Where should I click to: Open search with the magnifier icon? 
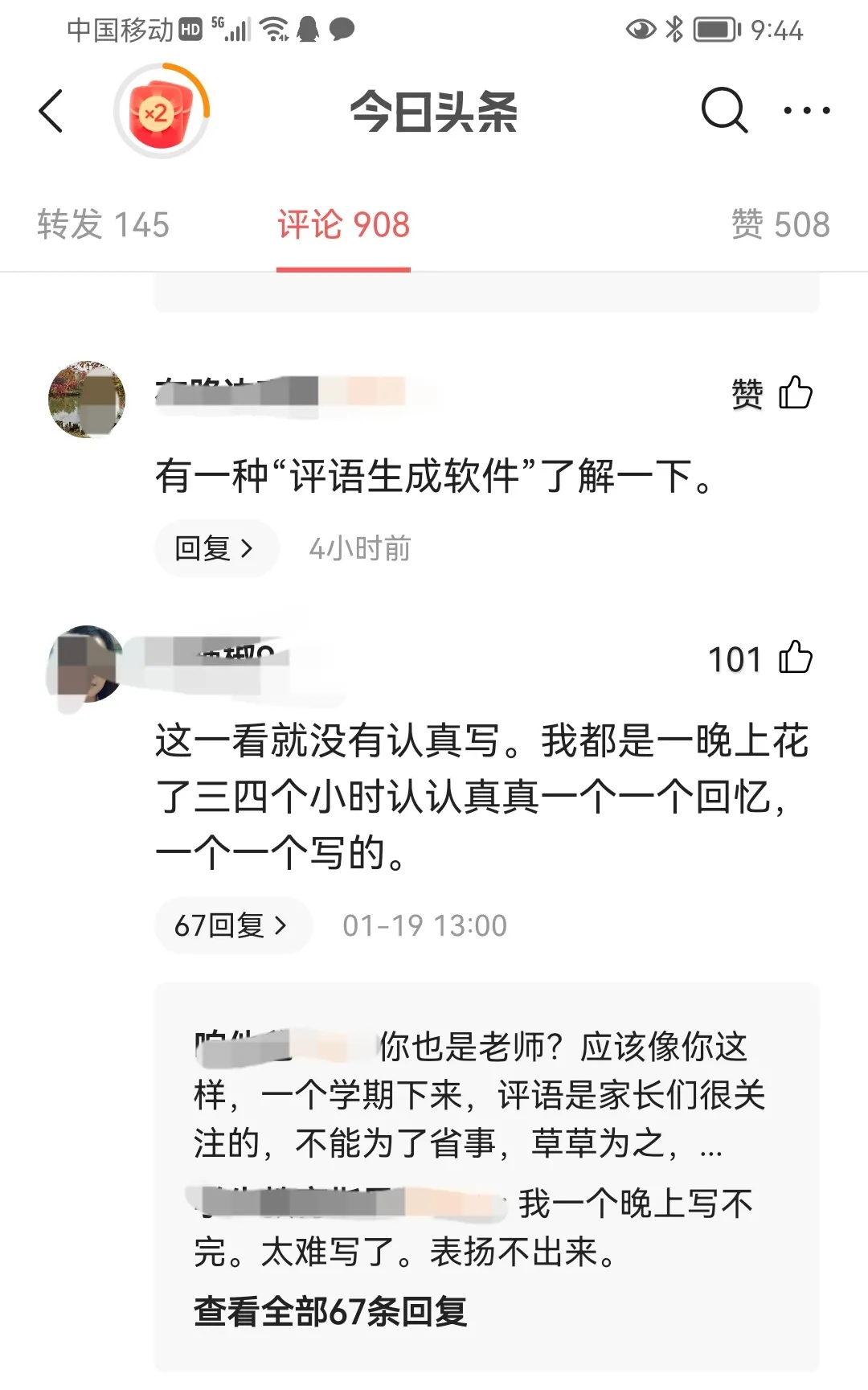click(723, 110)
